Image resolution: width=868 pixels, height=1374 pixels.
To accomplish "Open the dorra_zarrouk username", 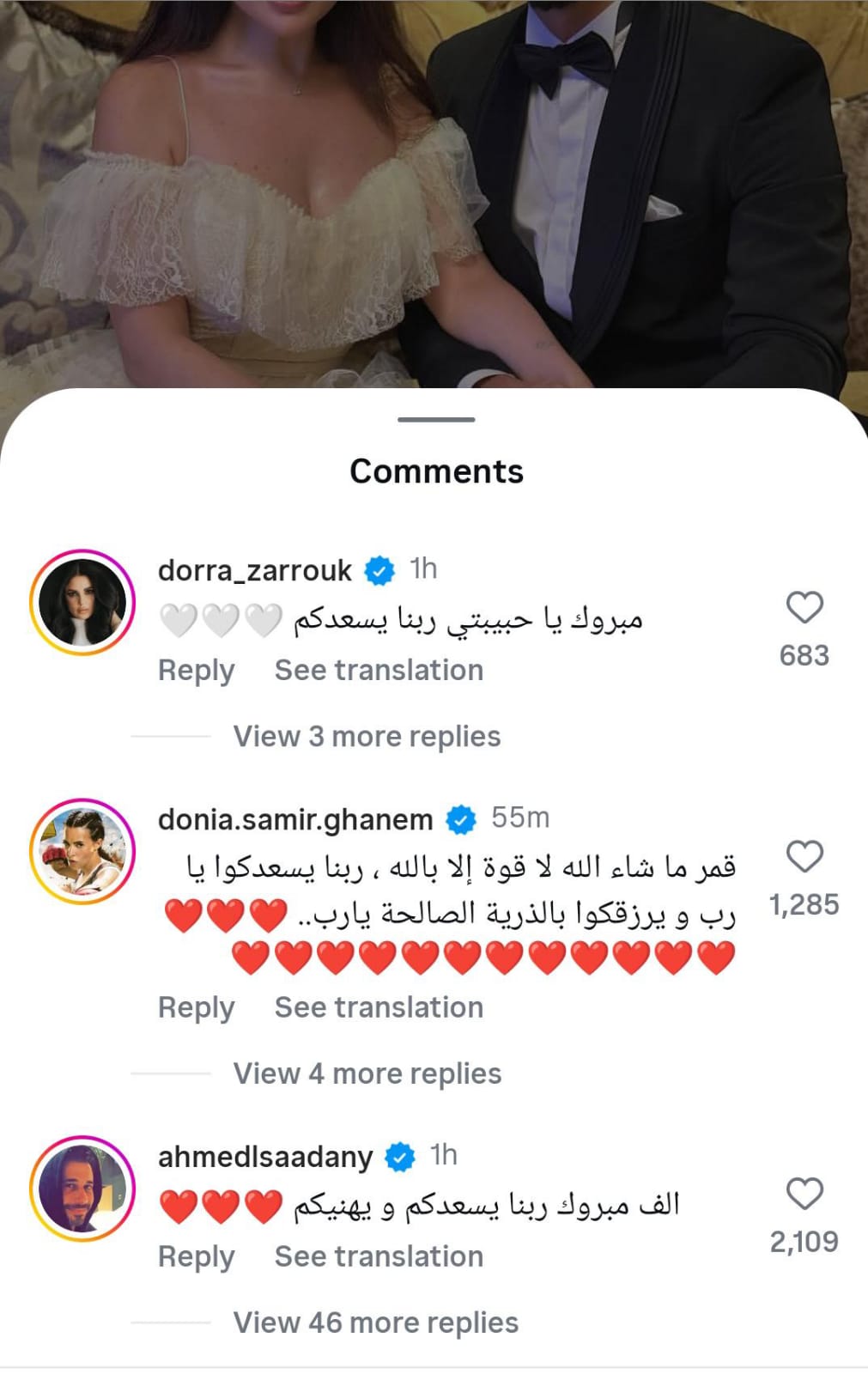I will tap(254, 570).
